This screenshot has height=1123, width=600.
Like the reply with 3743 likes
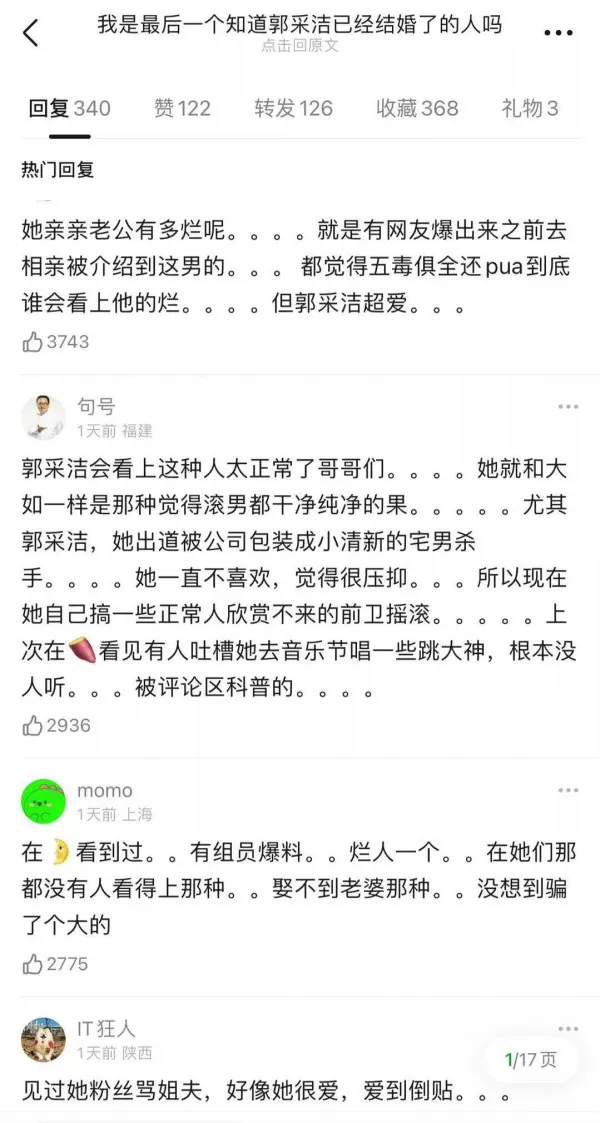33,342
